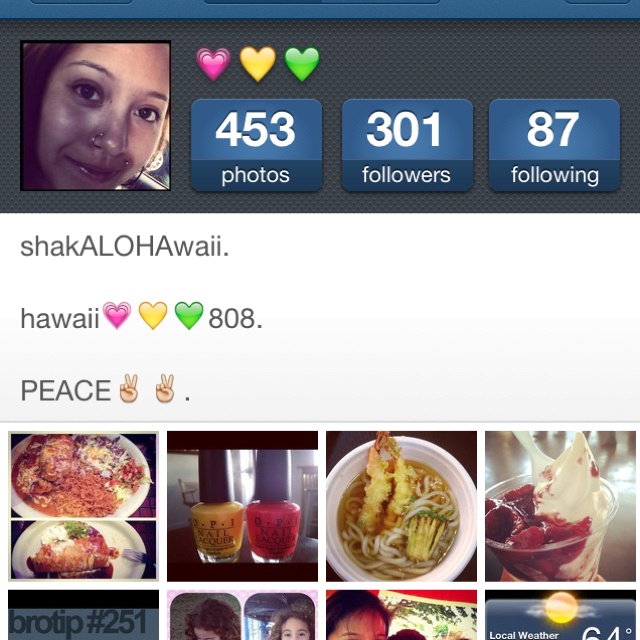Open the Mexican food plates photo
Screen dimensions: 640x640
point(84,506)
